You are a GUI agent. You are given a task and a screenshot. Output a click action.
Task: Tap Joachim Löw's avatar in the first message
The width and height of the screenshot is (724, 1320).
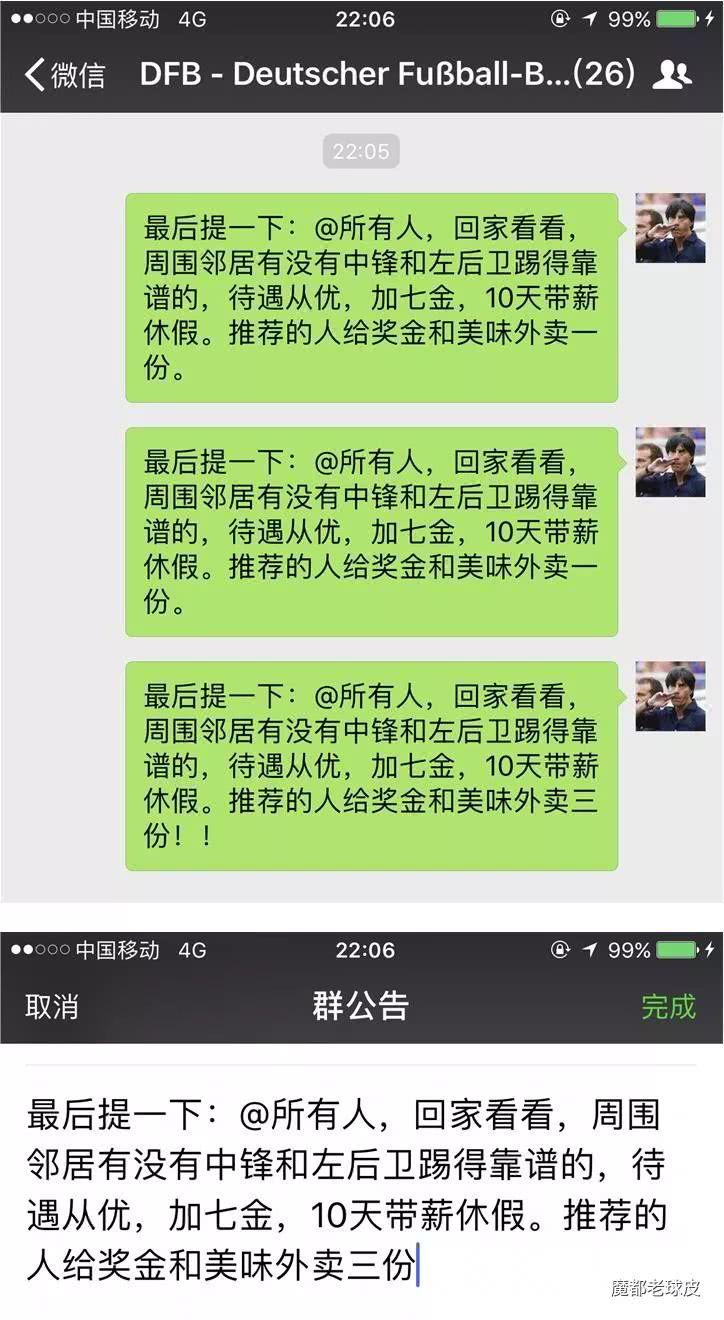point(670,229)
